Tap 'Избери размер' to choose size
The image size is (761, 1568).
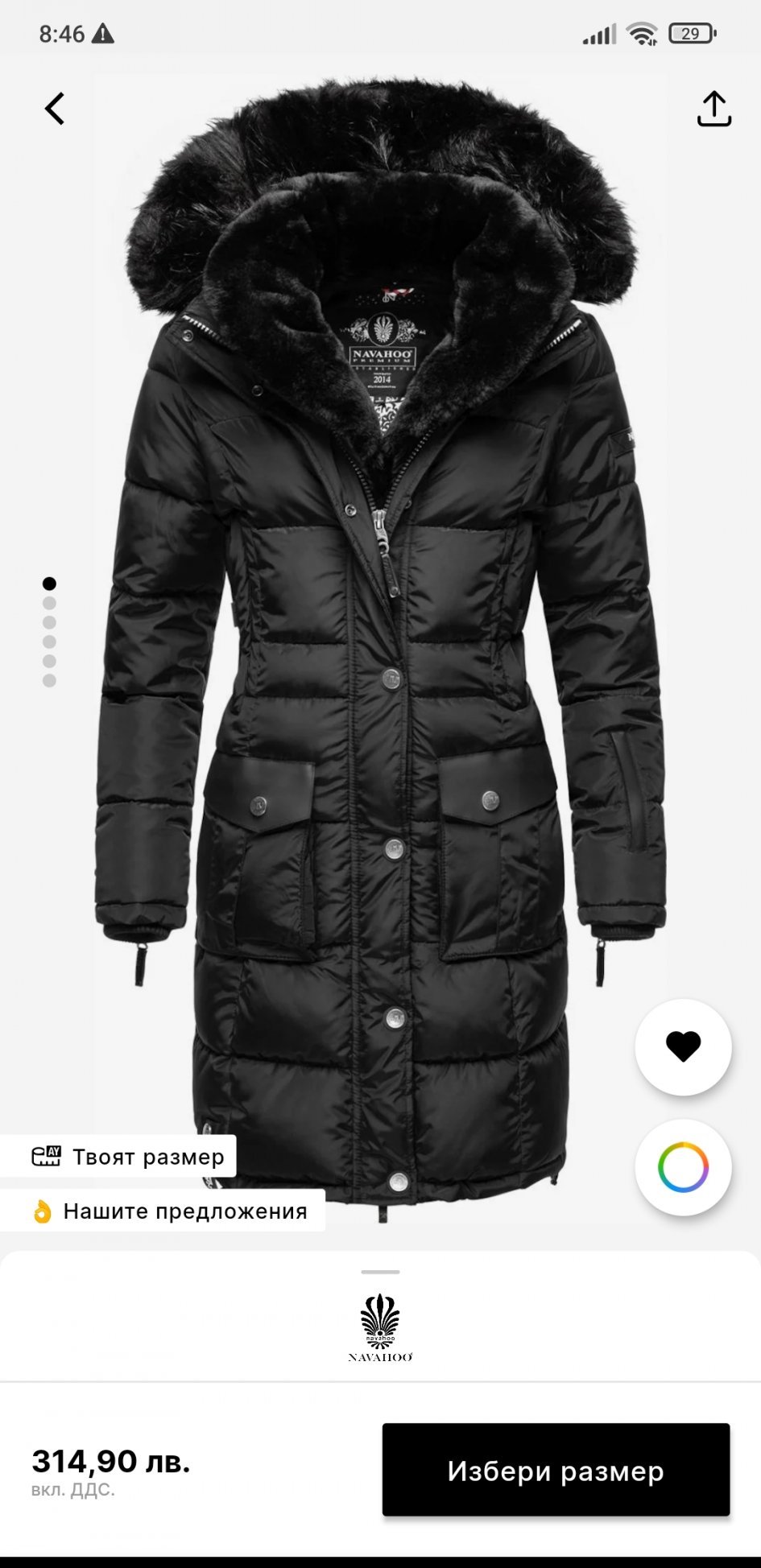pyautogui.click(x=556, y=1471)
